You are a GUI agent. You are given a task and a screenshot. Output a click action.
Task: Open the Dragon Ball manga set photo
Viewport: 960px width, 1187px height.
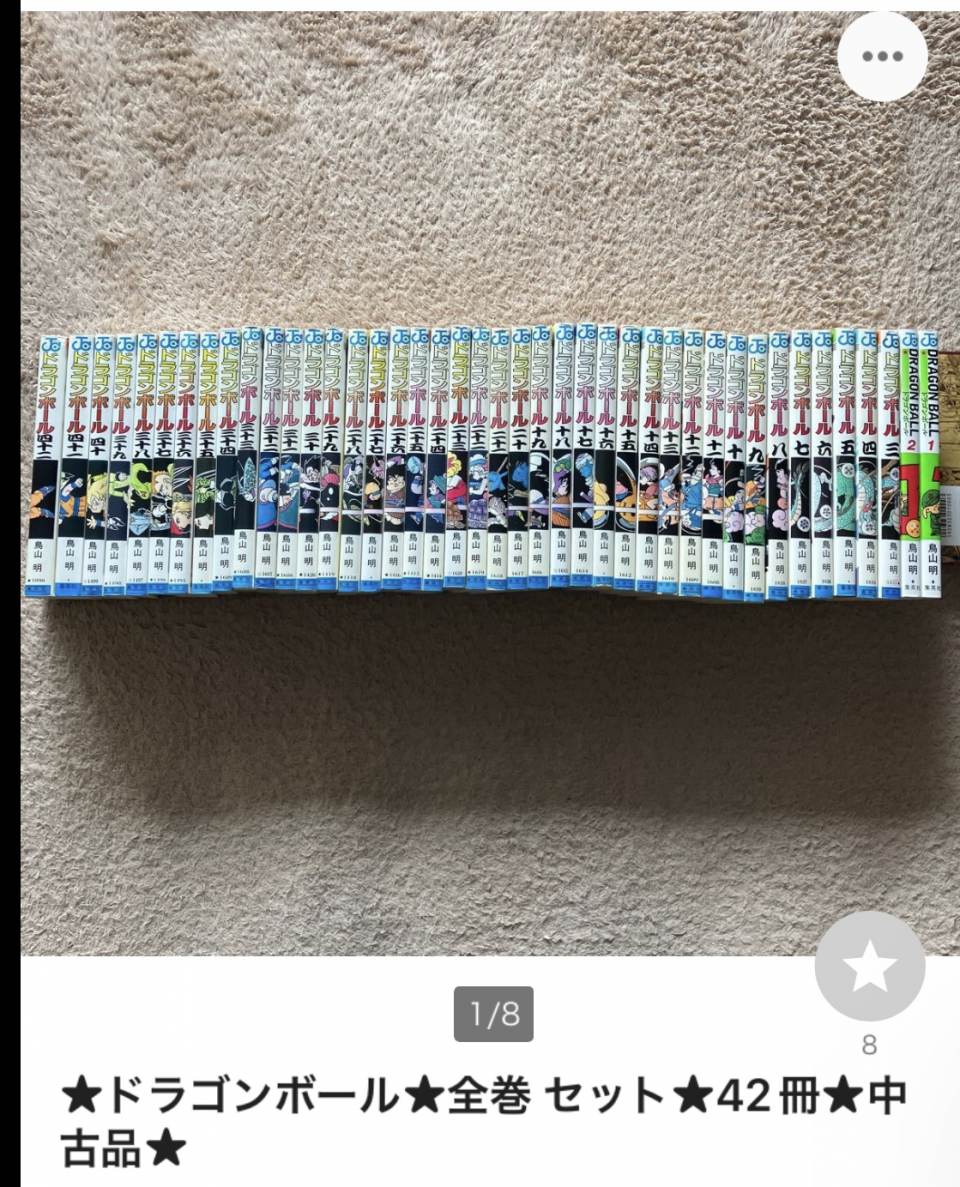pos(480,470)
